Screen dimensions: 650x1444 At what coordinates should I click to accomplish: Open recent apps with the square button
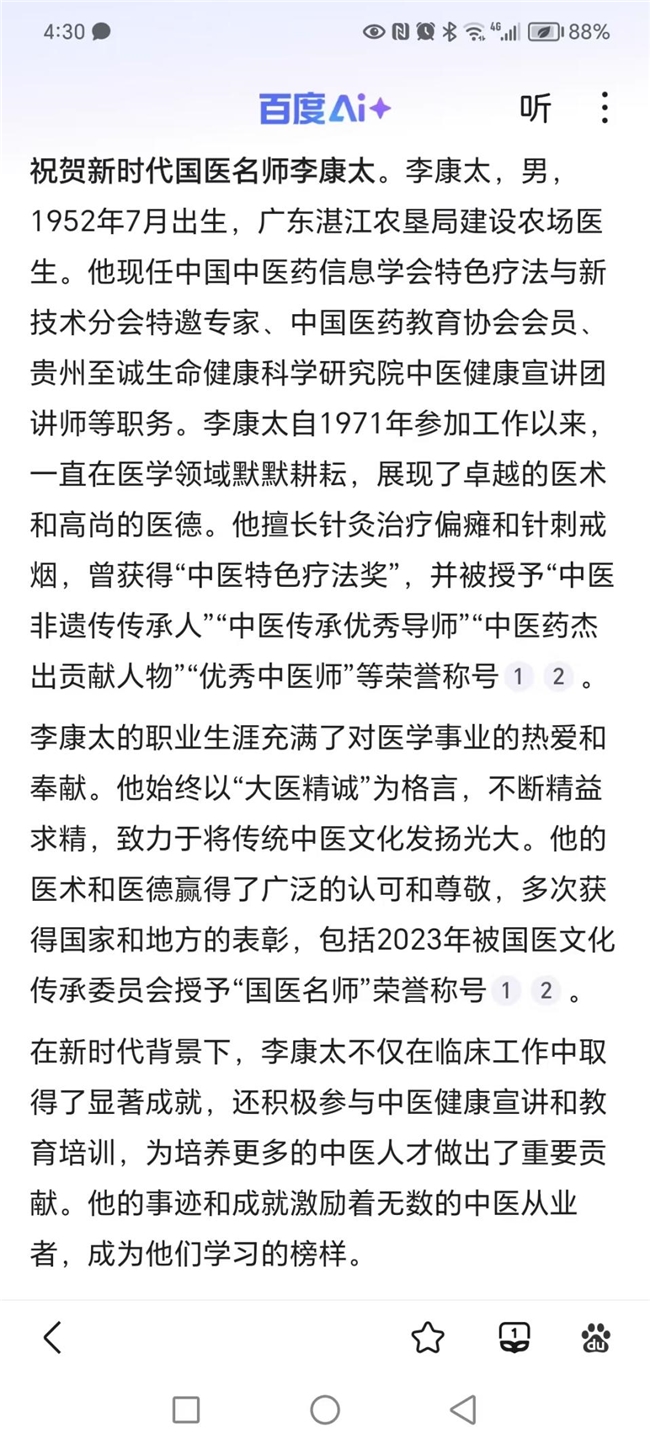pyautogui.click(x=186, y=1410)
